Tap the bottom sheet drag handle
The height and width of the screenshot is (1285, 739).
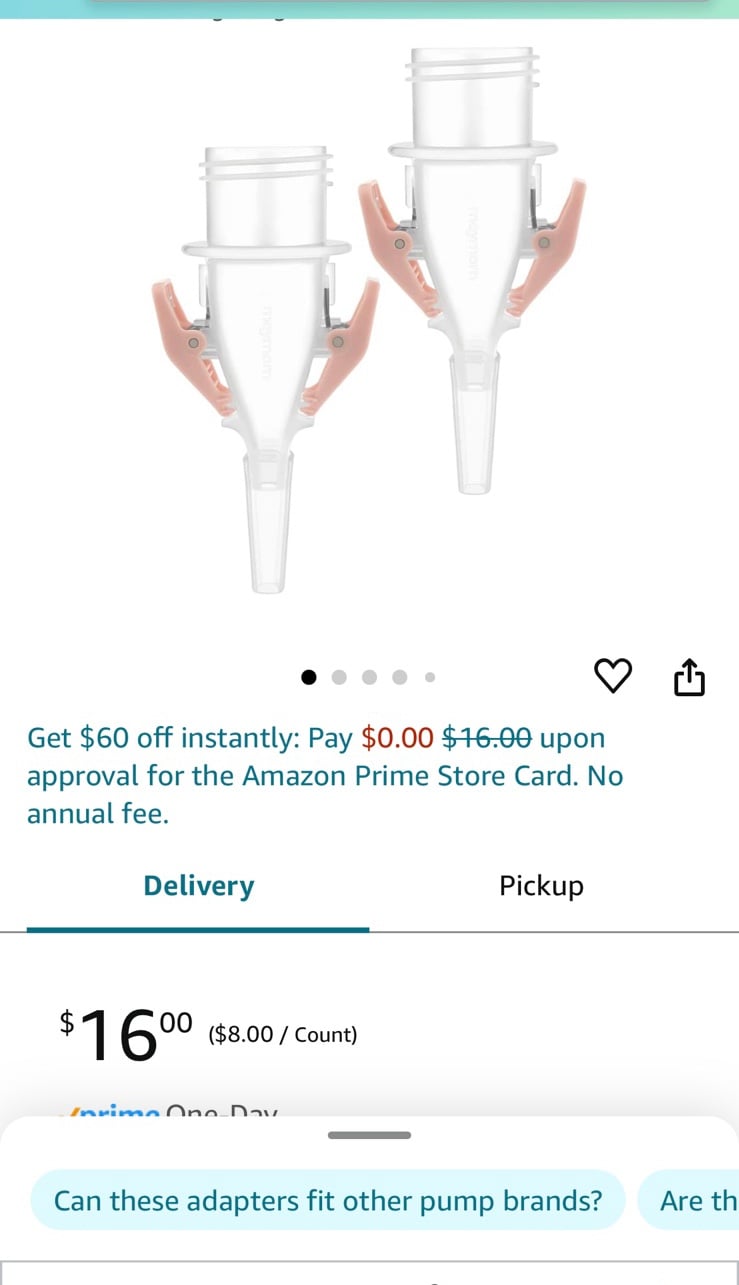click(x=369, y=1135)
